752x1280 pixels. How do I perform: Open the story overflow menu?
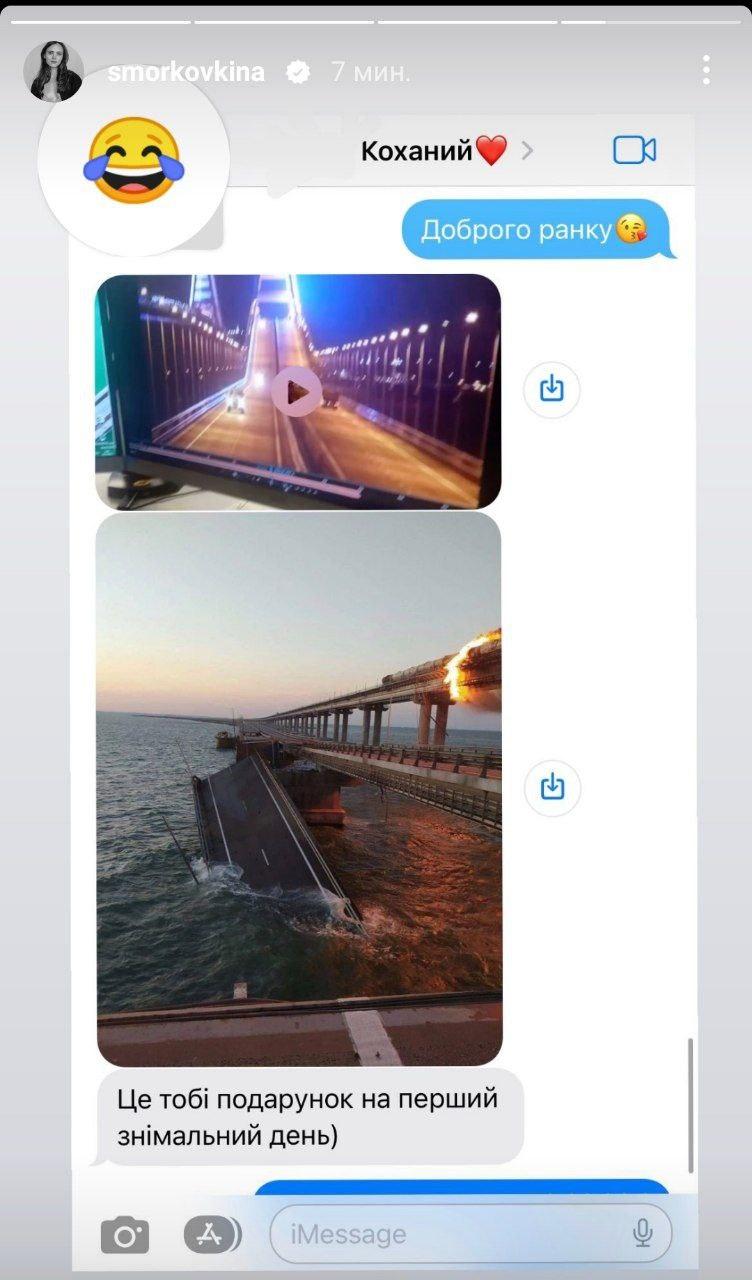tap(706, 70)
